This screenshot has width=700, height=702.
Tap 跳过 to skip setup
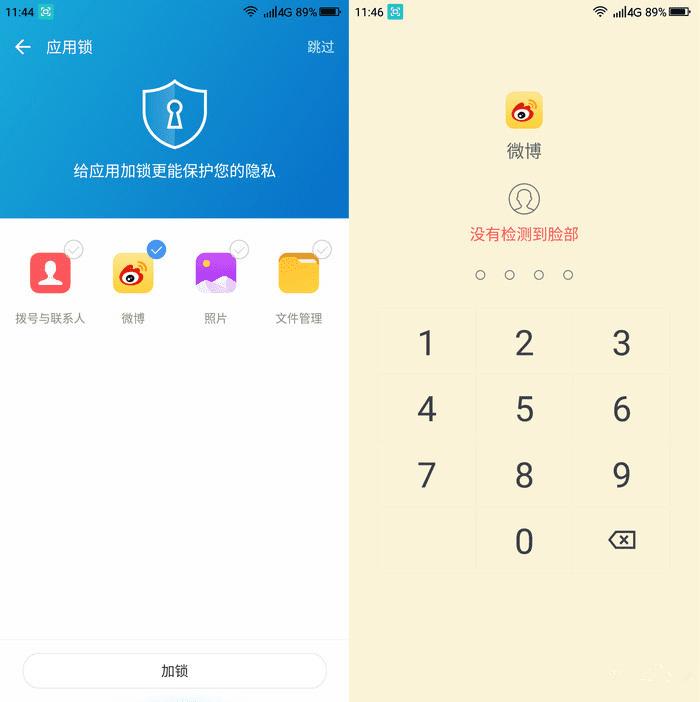pos(320,47)
